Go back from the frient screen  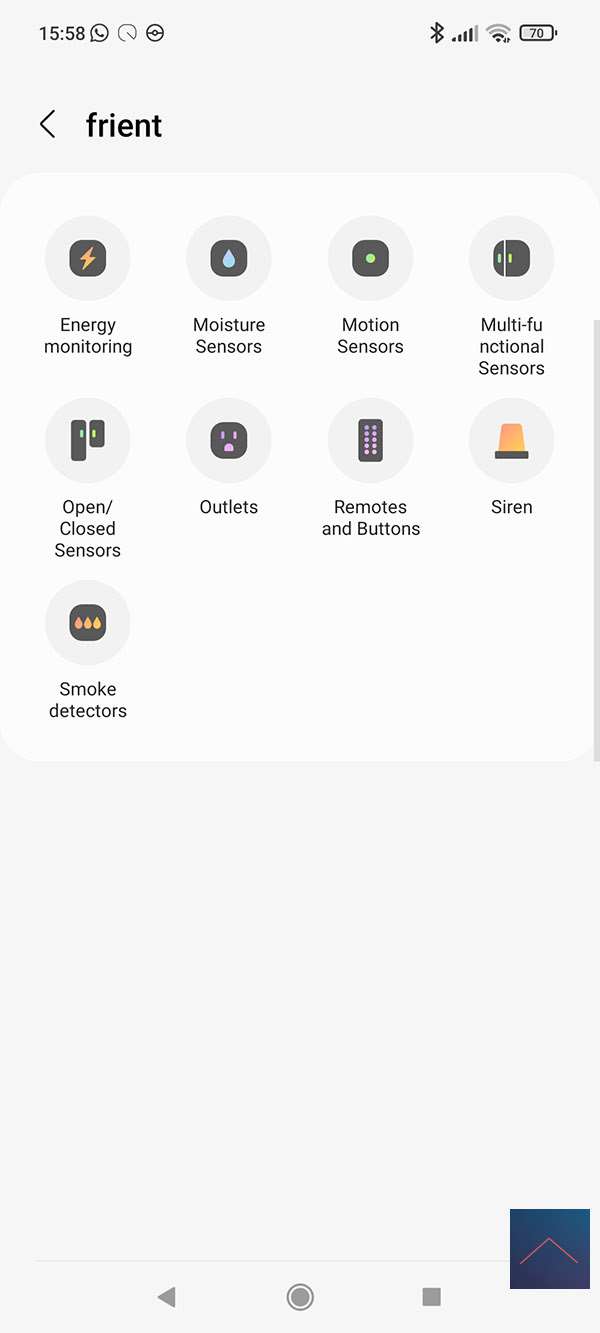tap(47, 125)
